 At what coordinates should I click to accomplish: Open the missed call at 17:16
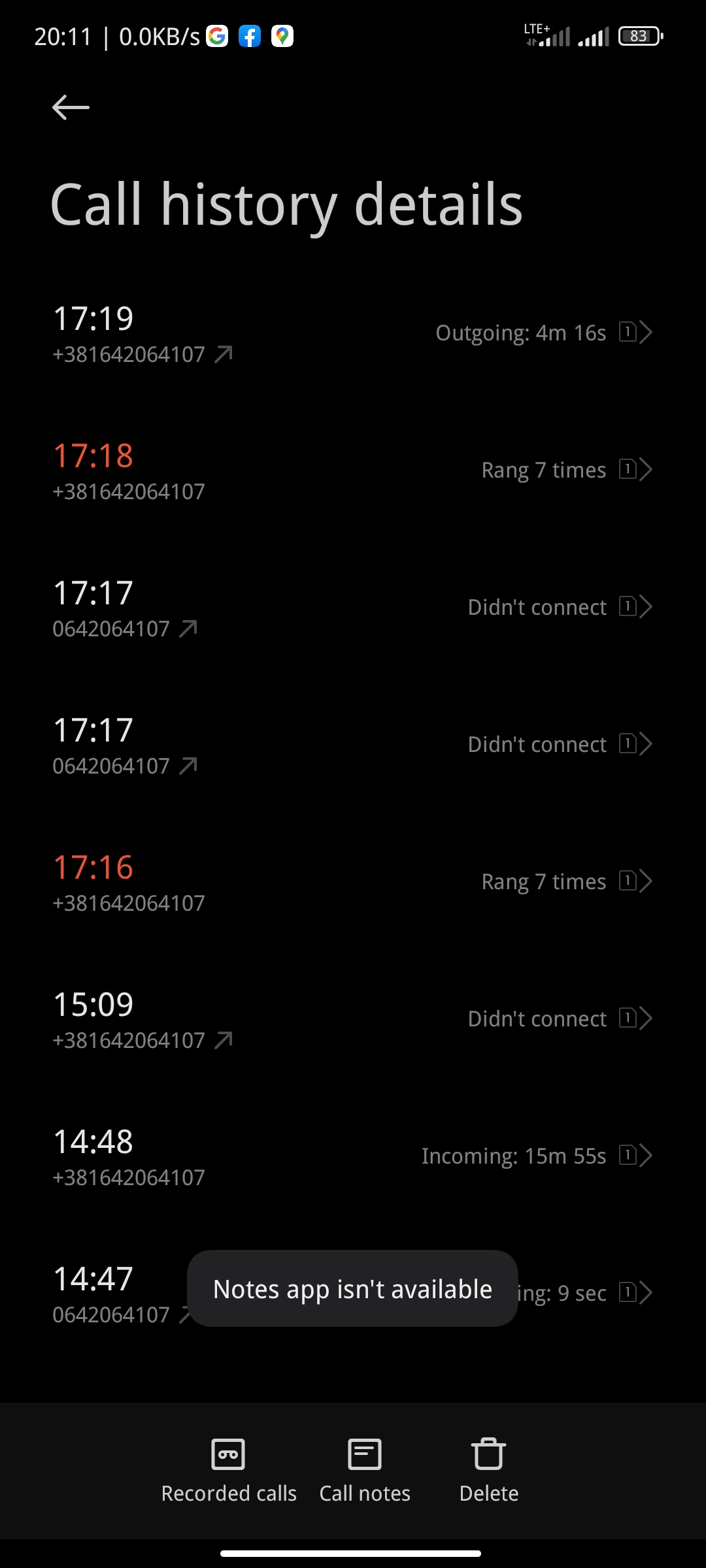pos(353,883)
